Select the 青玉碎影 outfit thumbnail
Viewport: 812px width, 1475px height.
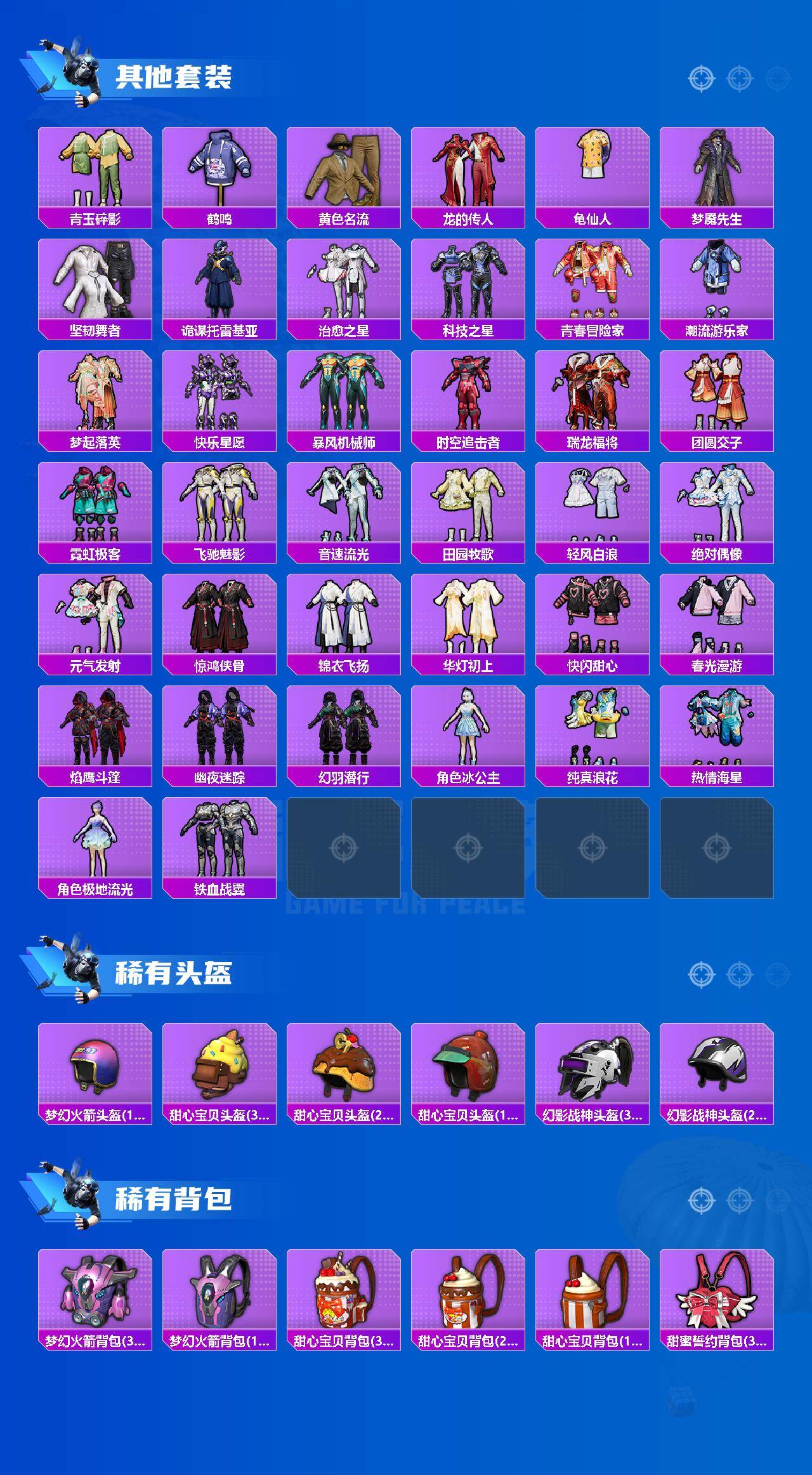point(95,168)
